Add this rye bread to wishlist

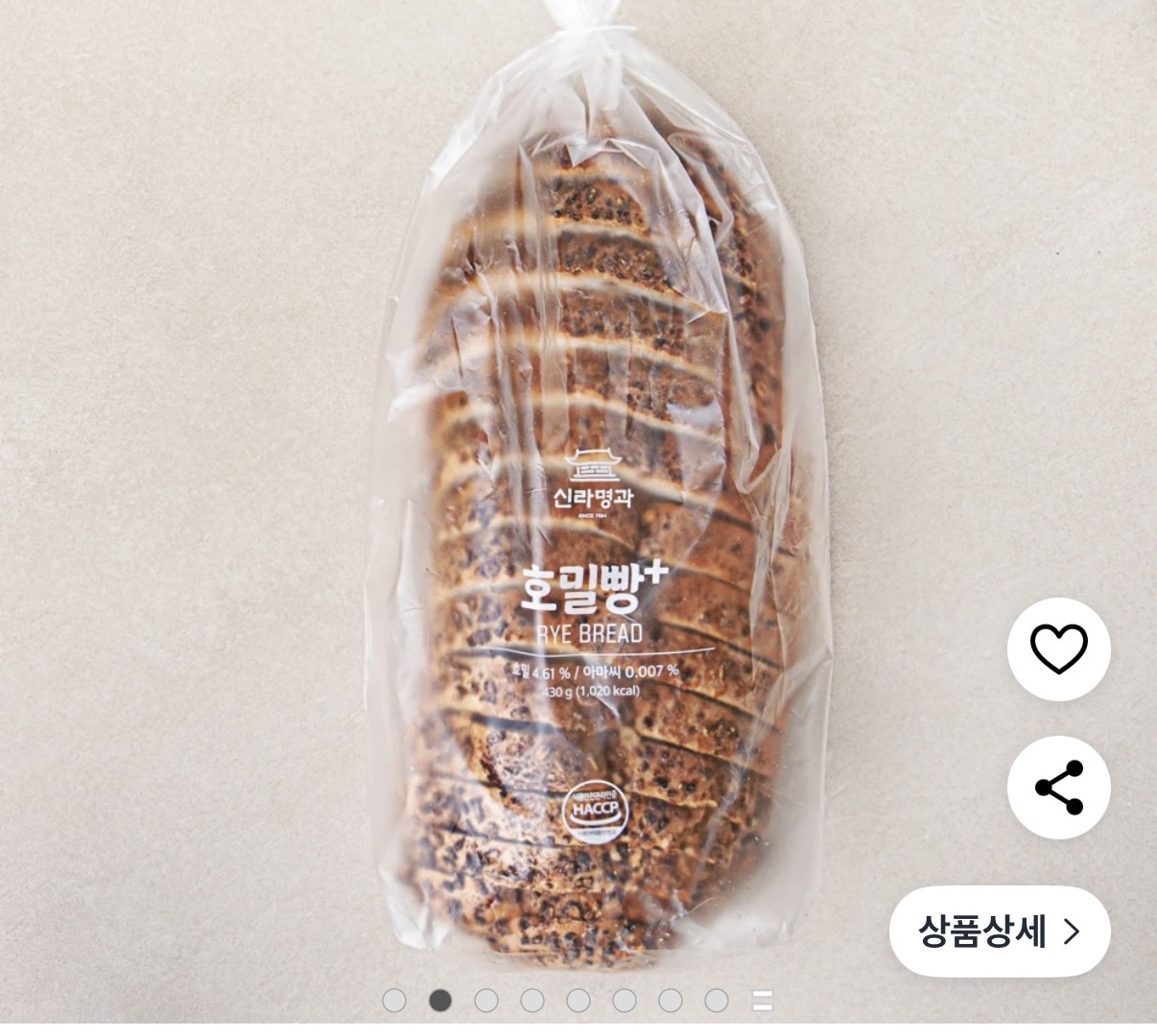pyautogui.click(x=1058, y=649)
